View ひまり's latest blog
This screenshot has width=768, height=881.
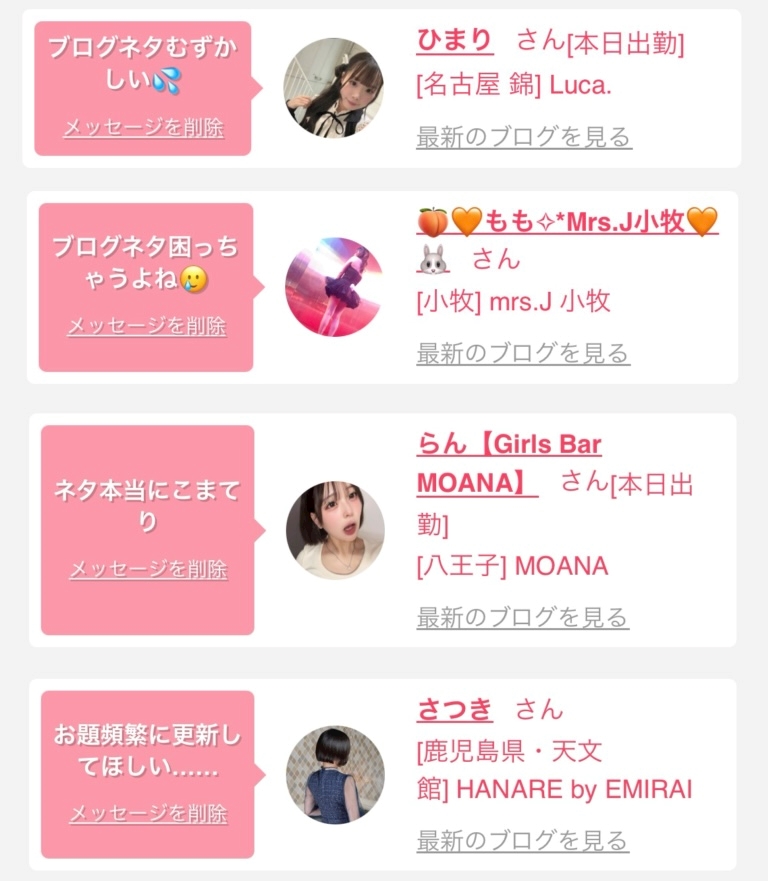tap(524, 137)
